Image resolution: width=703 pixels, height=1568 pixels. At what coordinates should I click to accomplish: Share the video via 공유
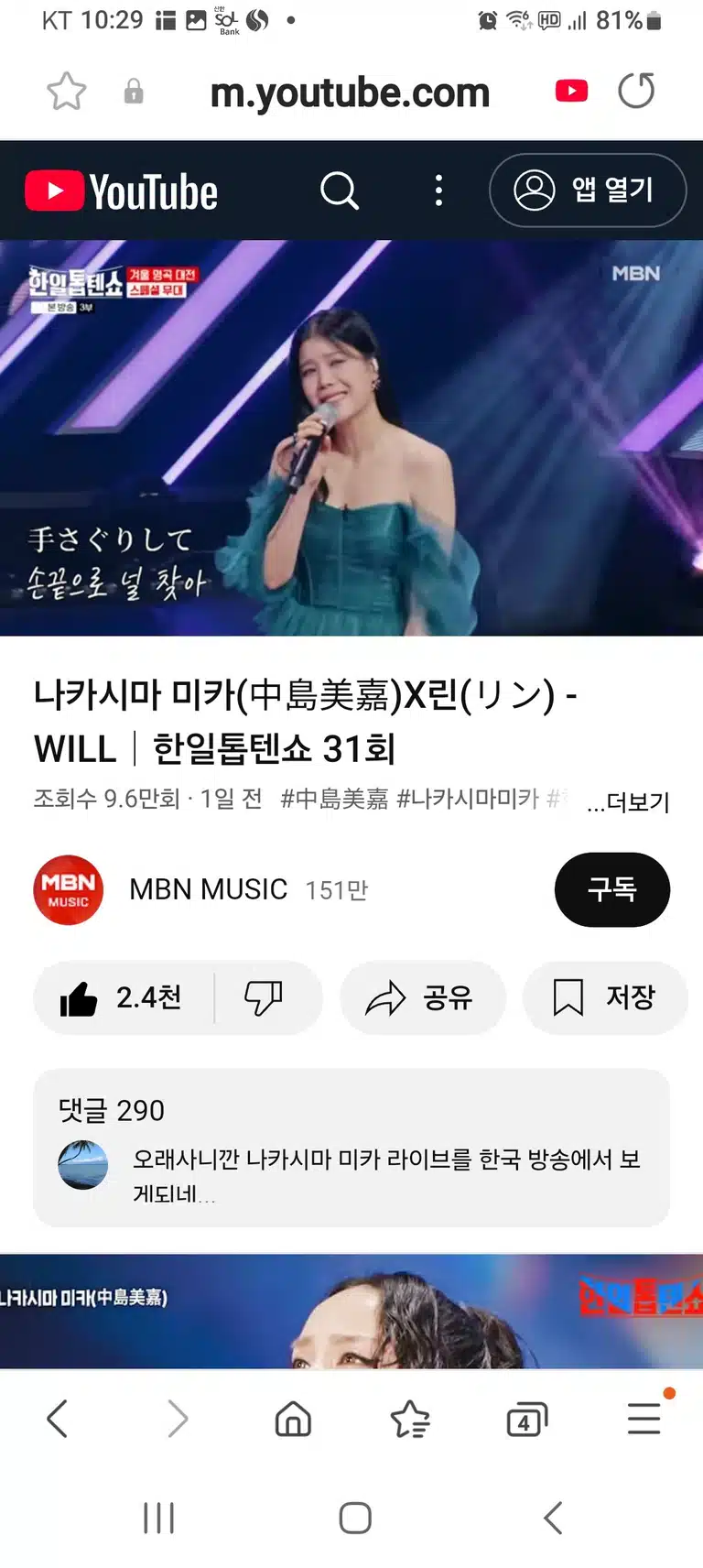422,997
